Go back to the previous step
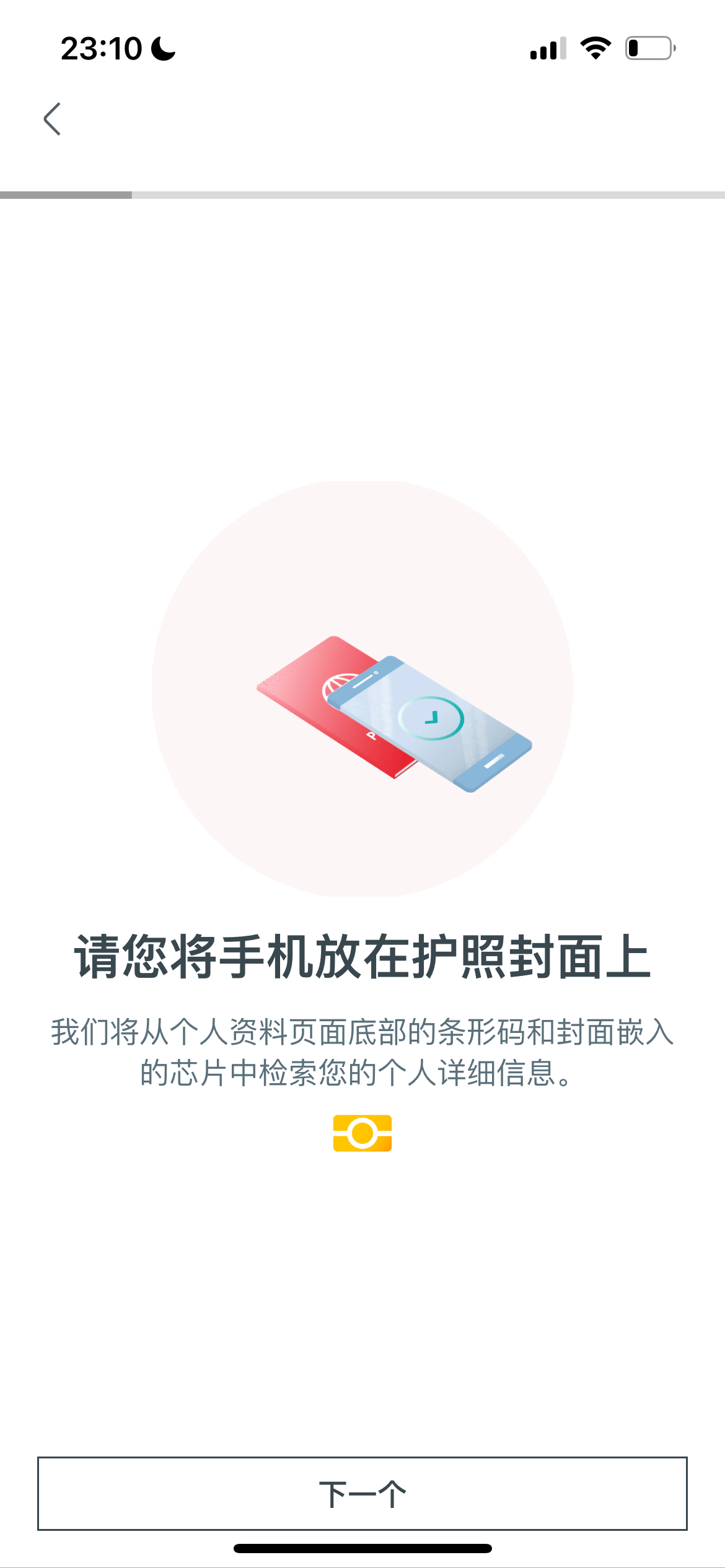The width and height of the screenshot is (725, 1568). [52, 119]
